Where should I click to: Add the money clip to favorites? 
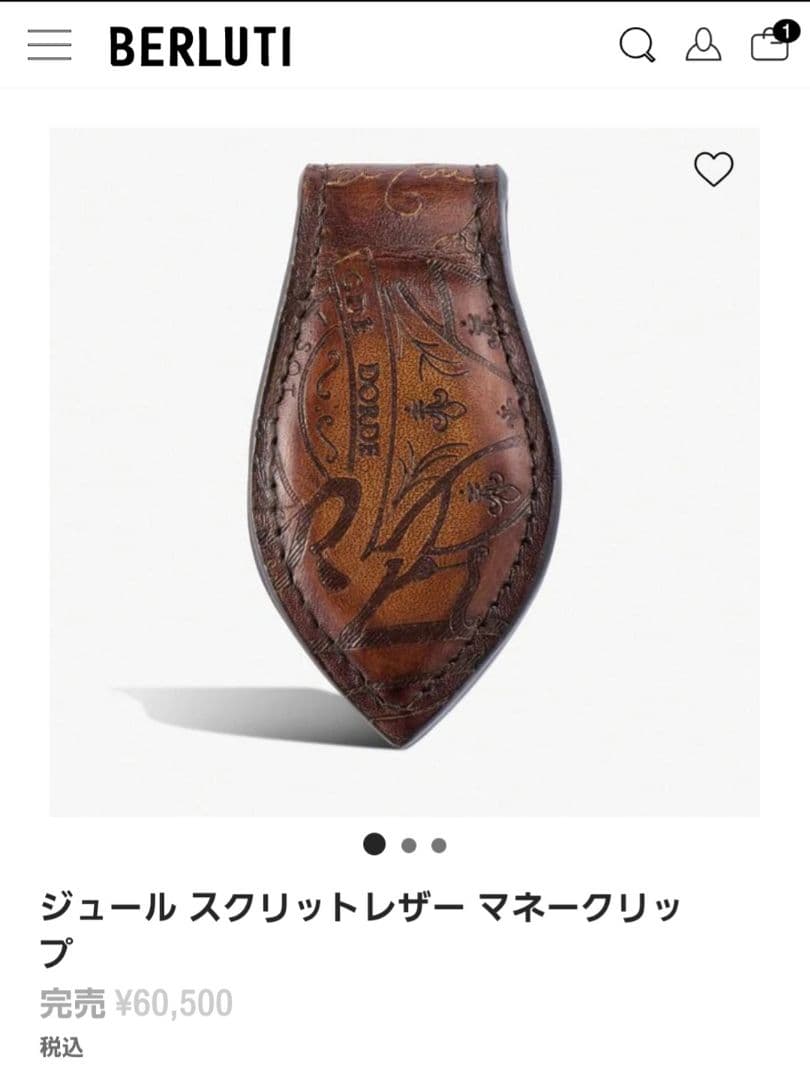[714, 170]
